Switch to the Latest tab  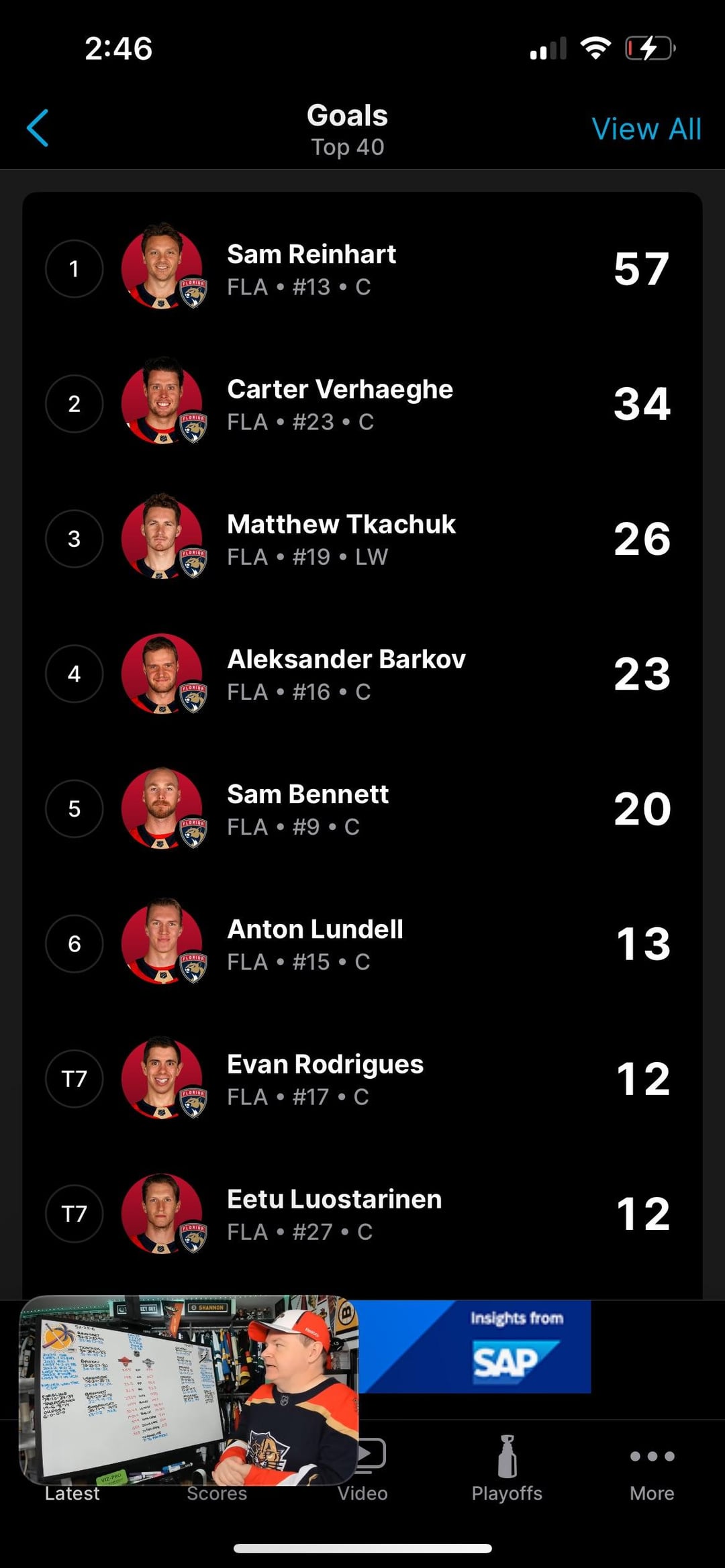pos(72,1495)
